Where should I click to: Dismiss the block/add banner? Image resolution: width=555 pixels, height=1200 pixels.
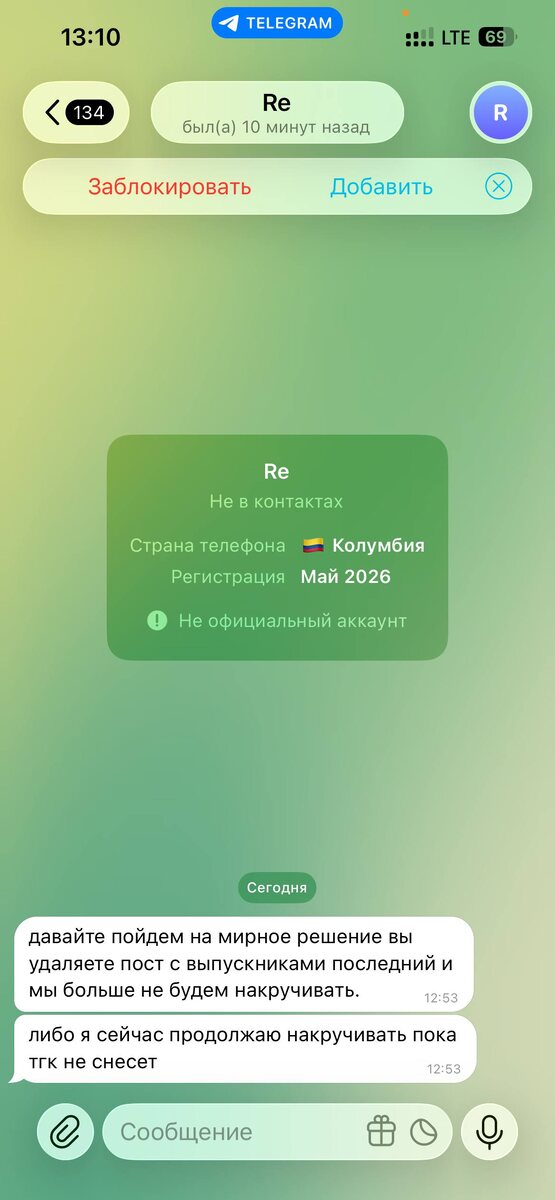point(498,187)
